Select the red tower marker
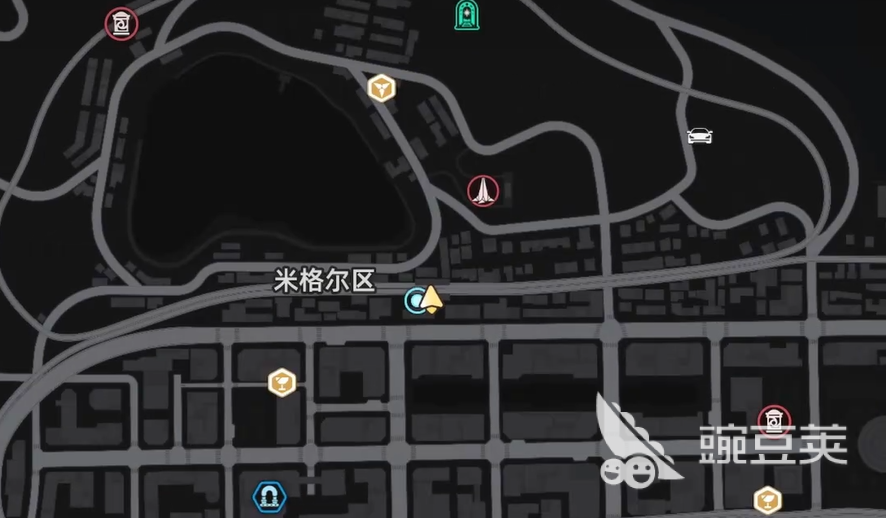 (483, 190)
